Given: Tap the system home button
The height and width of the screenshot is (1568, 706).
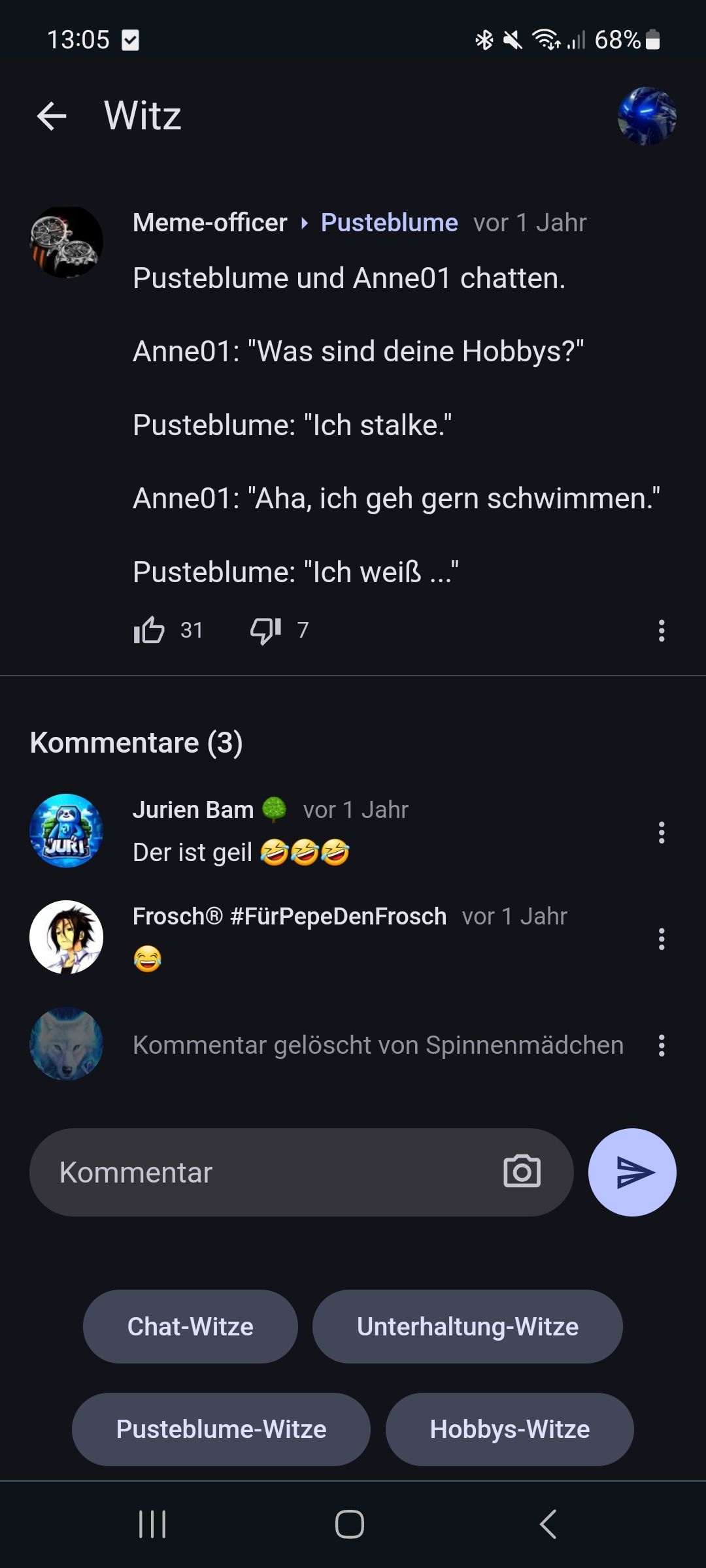Looking at the screenshot, I should 350,1524.
